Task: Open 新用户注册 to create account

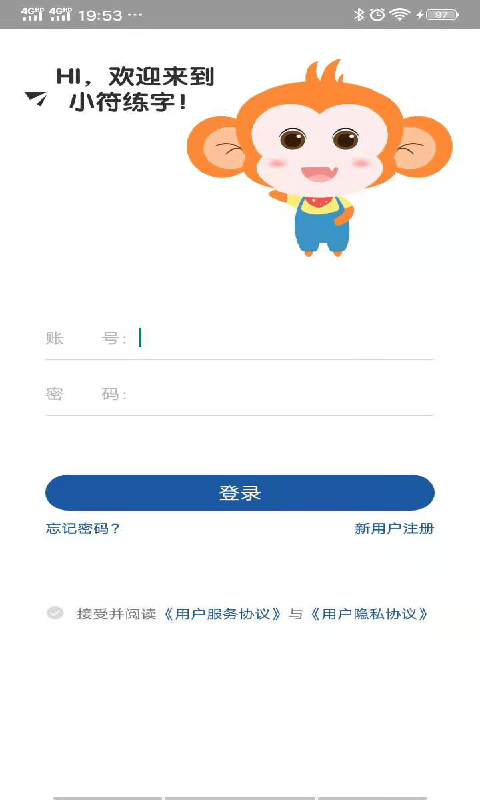Action: [394, 529]
